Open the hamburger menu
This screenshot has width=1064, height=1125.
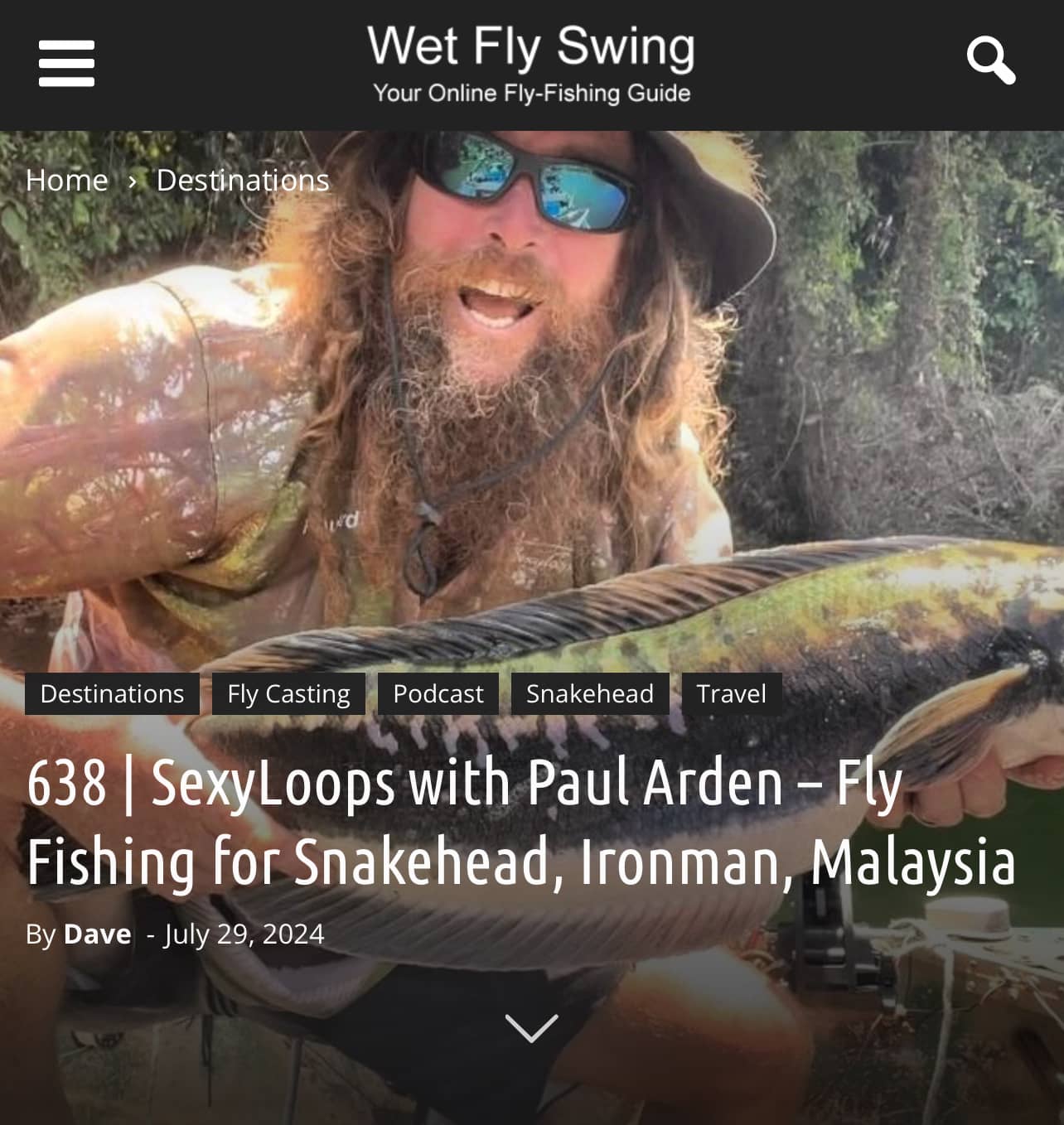(x=66, y=63)
